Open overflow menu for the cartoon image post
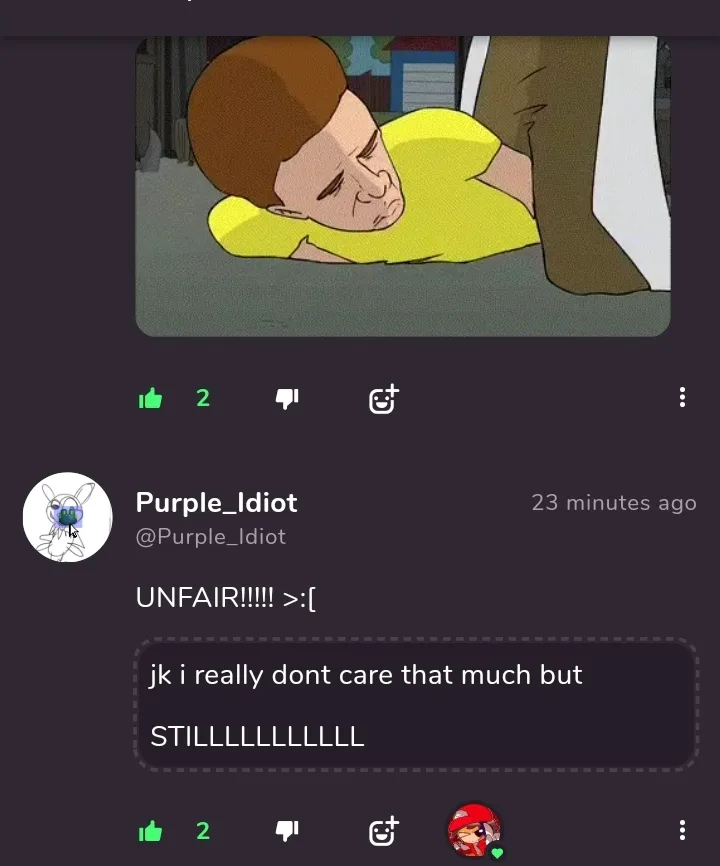This screenshot has height=866, width=720. (682, 397)
